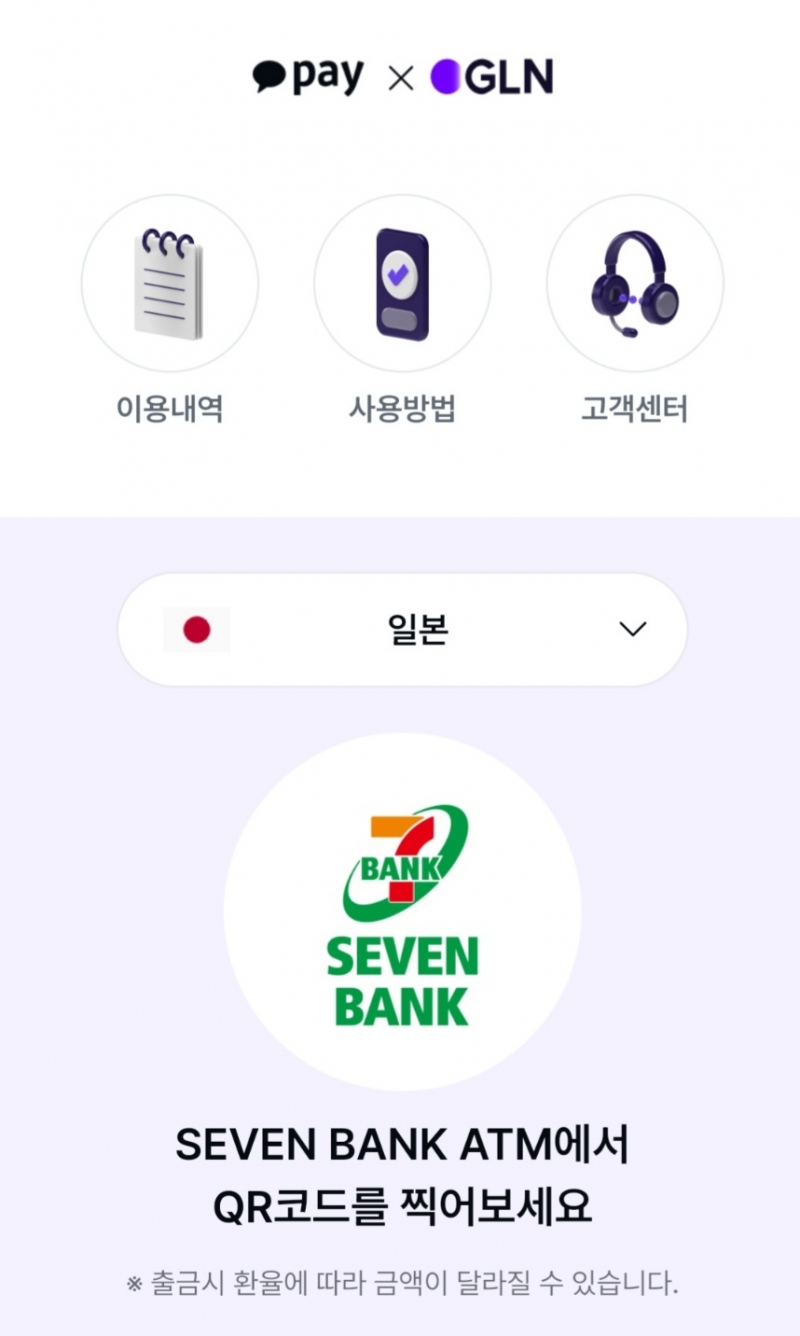Click the 고객센터 customer center label
The width and height of the screenshot is (800, 1336).
[x=636, y=409]
